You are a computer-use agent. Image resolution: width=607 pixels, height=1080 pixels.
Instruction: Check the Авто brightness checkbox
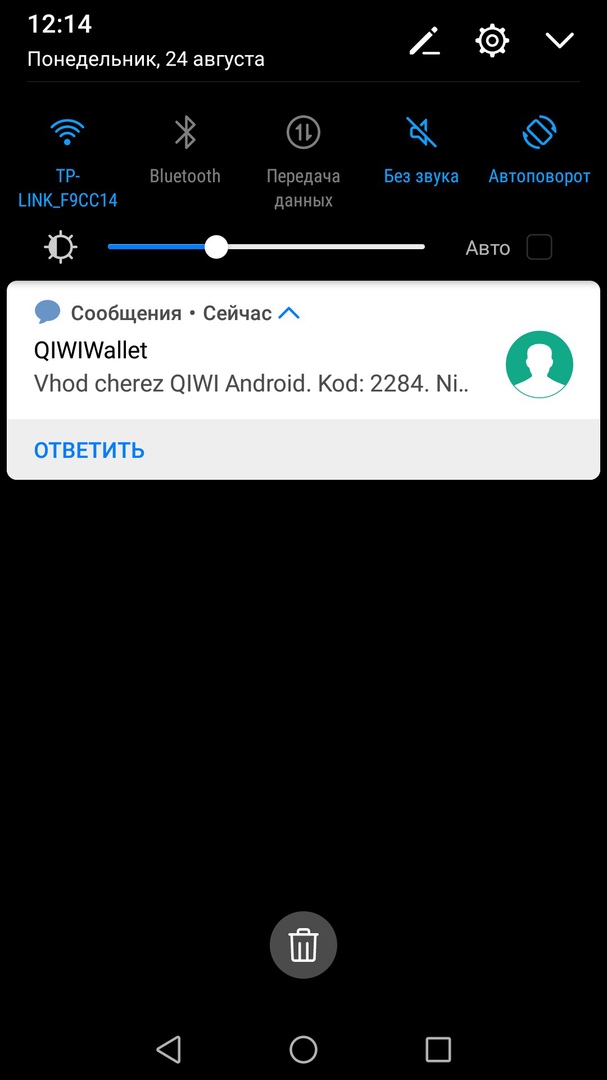[539, 247]
